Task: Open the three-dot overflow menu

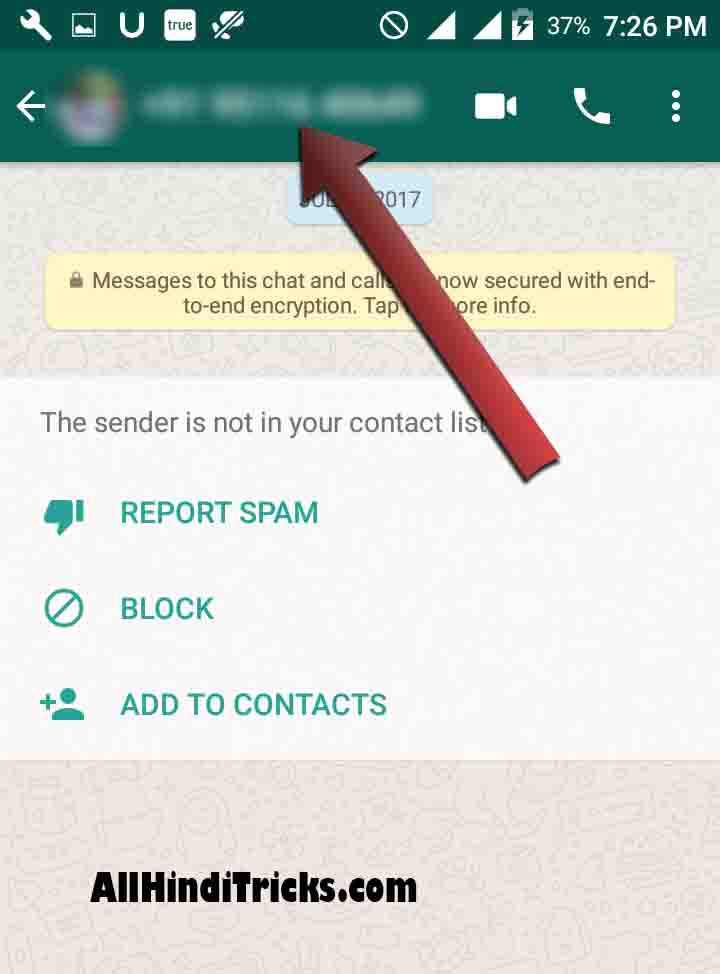Action: pyautogui.click(x=676, y=106)
